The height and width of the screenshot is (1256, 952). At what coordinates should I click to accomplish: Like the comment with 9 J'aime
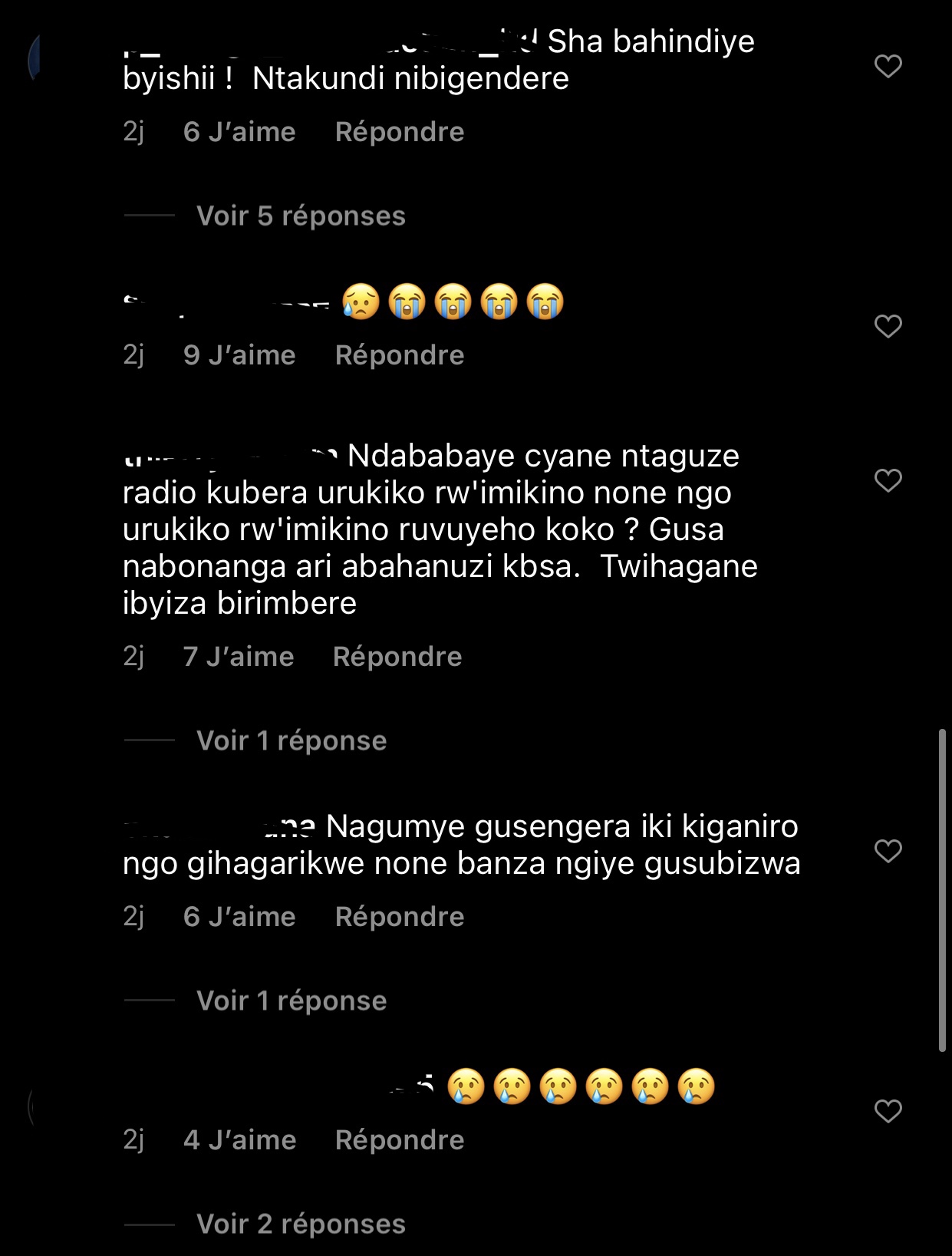[888, 326]
